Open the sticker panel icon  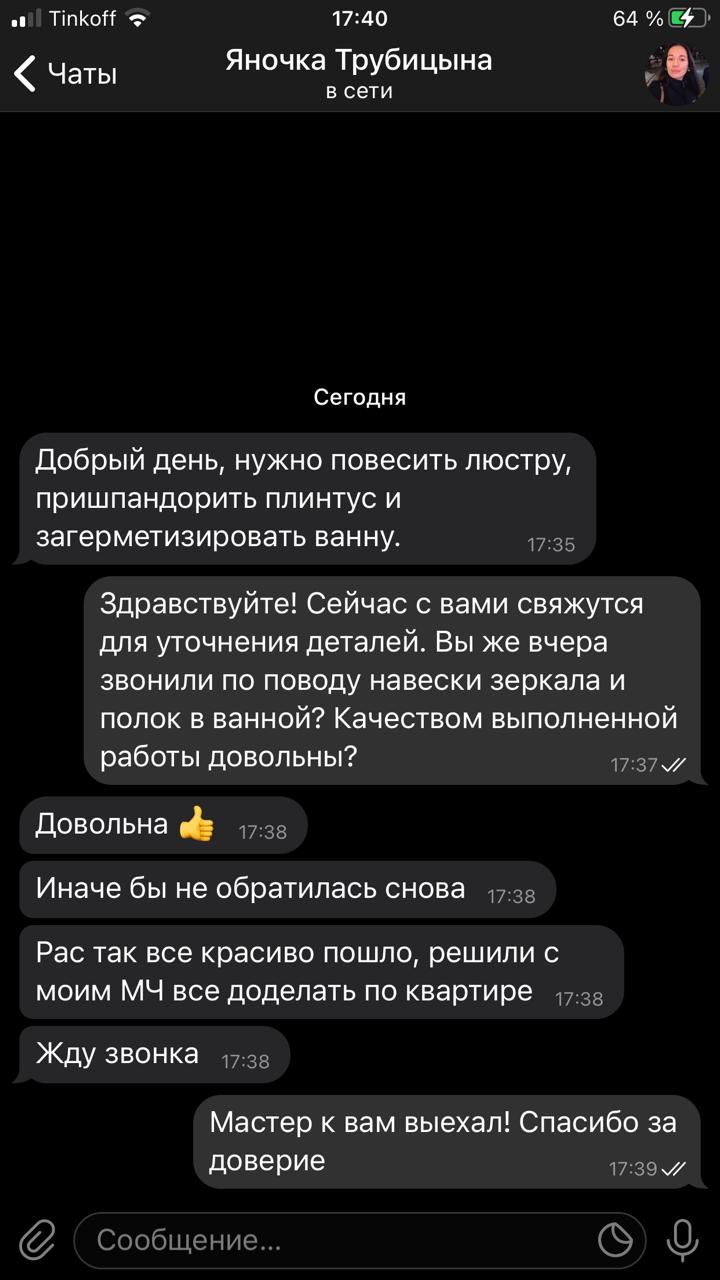[616, 1241]
